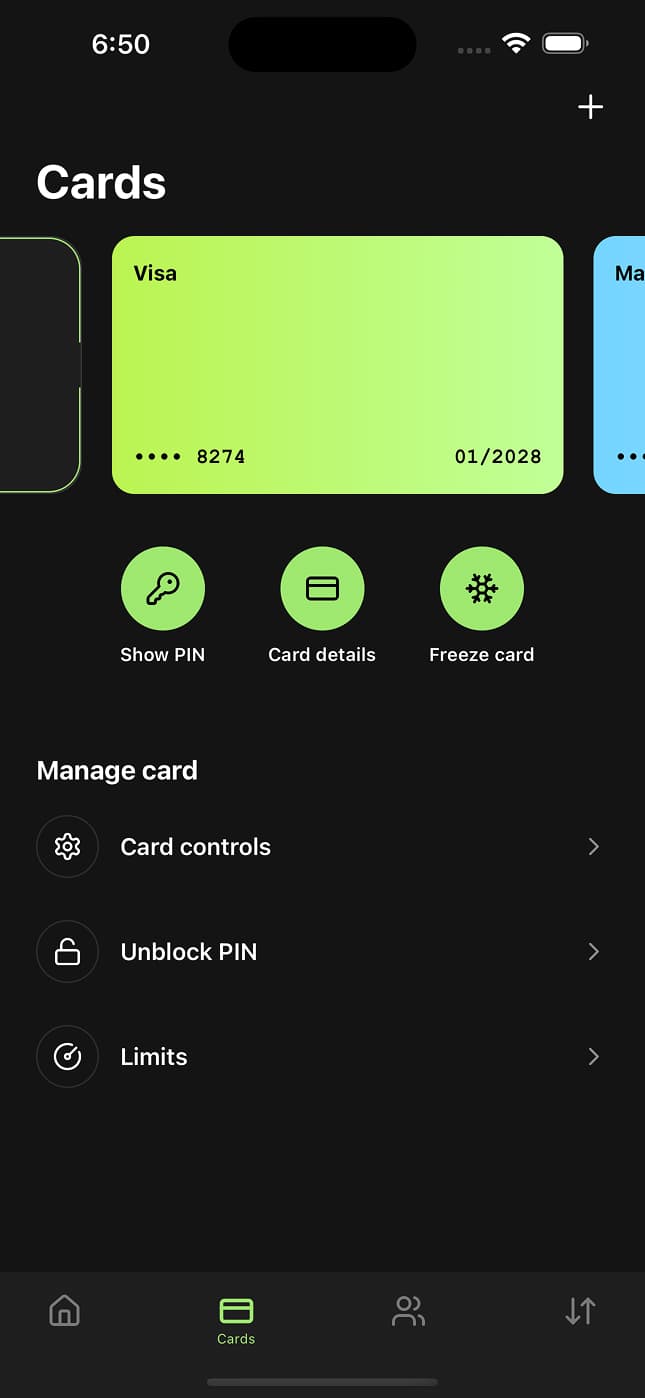Image resolution: width=645 pixels, height=1398 pixels.
Task: View card details
Action: click(322, 589)
